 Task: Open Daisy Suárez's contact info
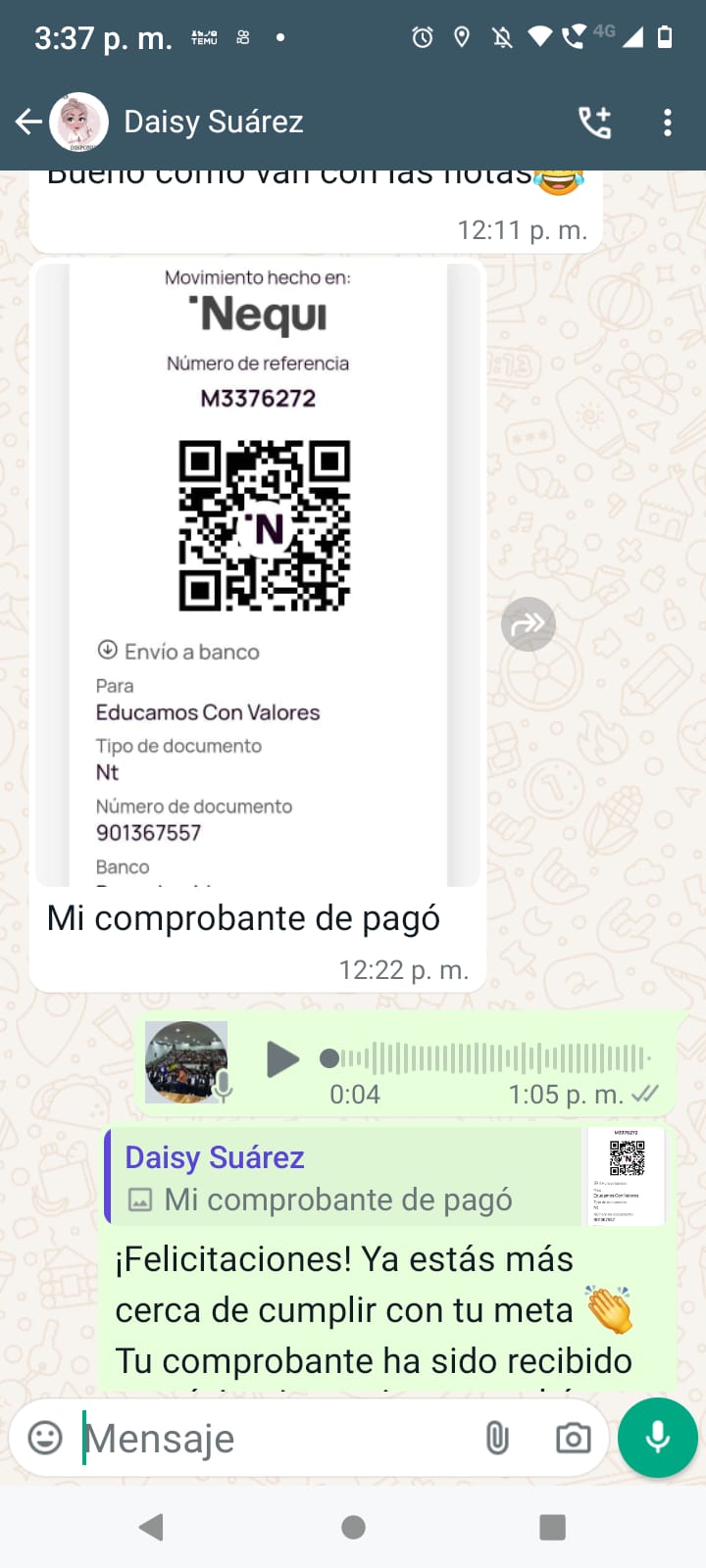tap(213, 122)
